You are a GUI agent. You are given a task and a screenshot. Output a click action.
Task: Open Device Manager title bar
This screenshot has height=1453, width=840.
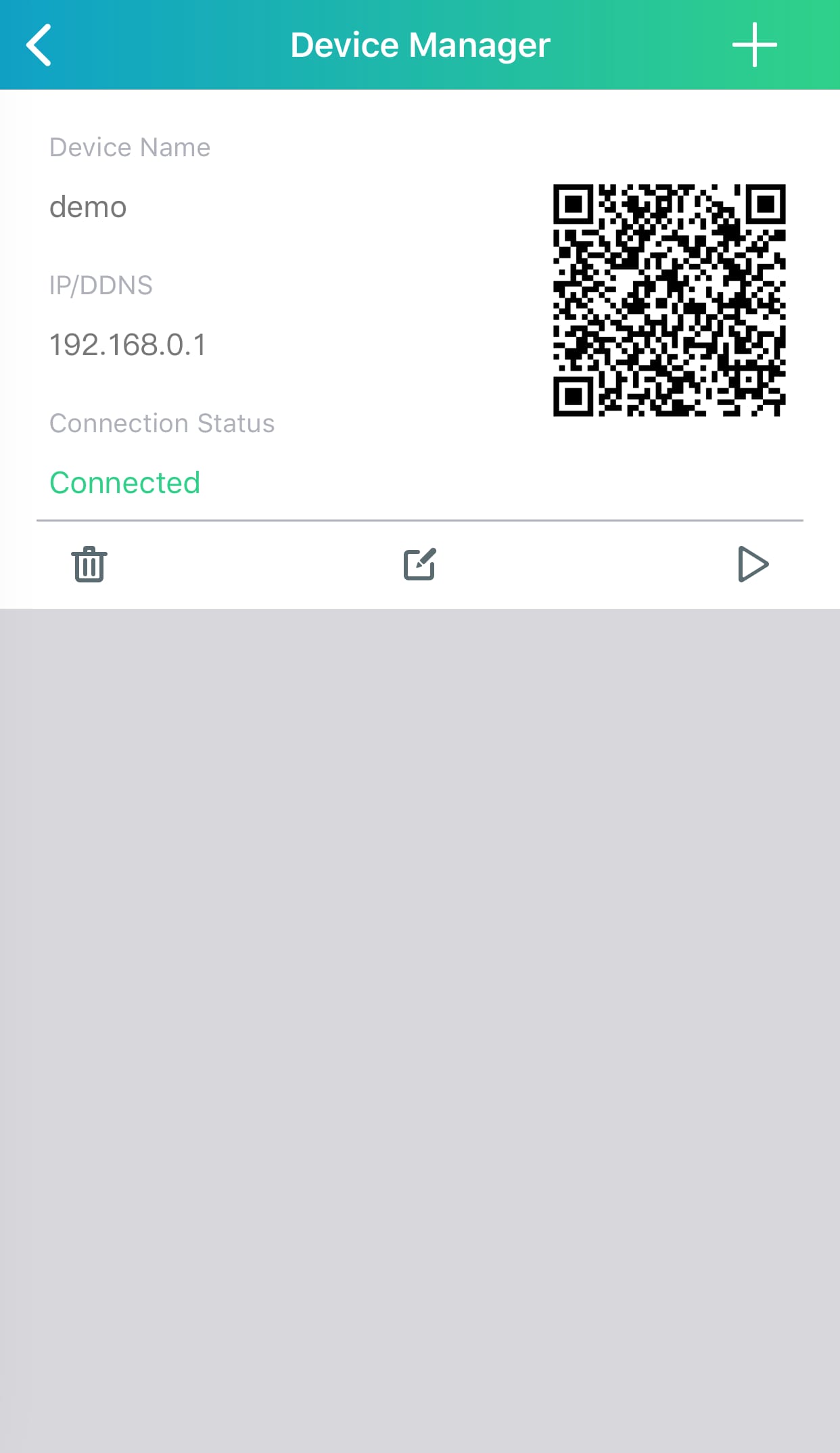(419, 45)
